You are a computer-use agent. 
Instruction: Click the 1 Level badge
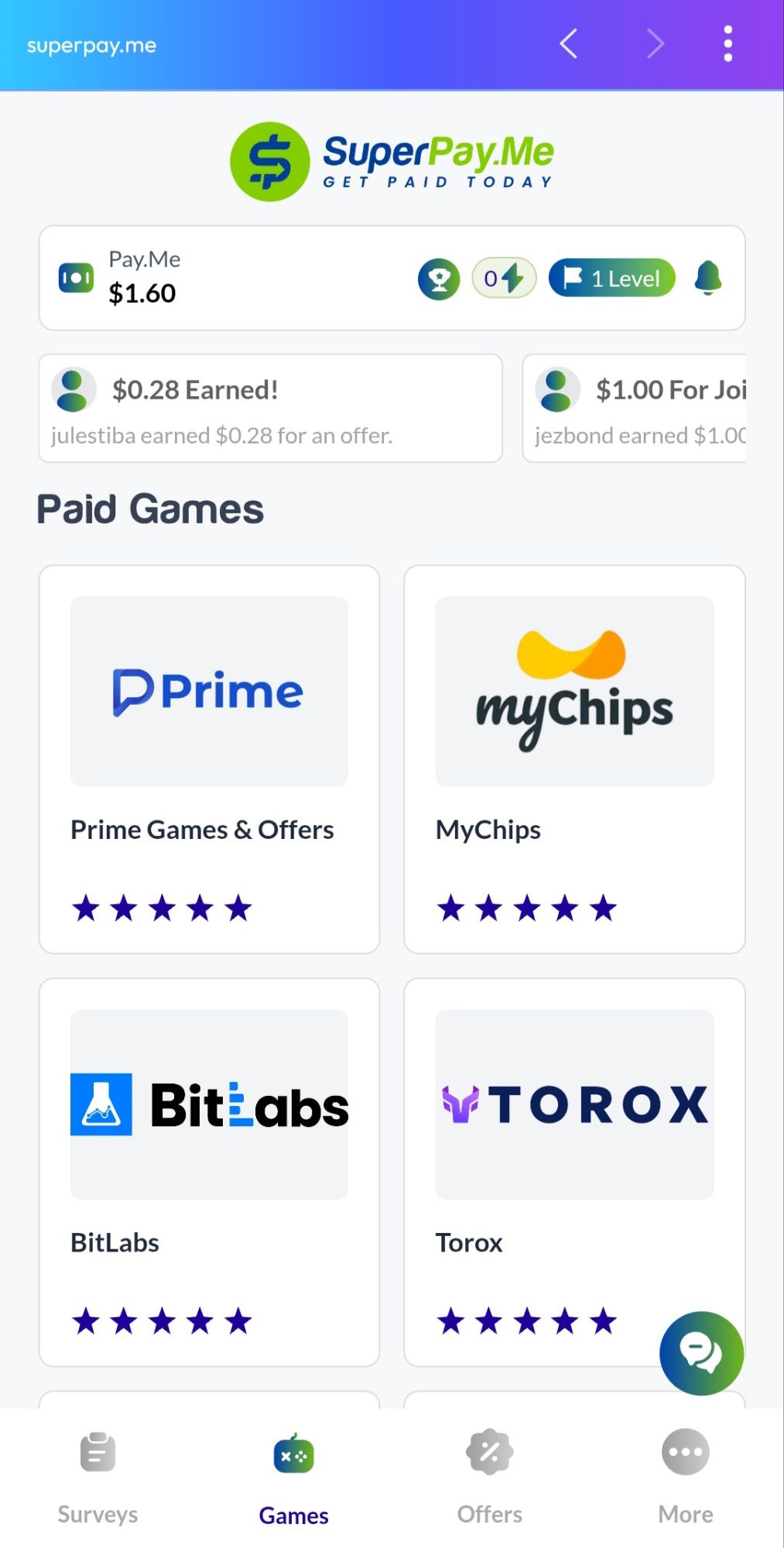coord(611,278)
